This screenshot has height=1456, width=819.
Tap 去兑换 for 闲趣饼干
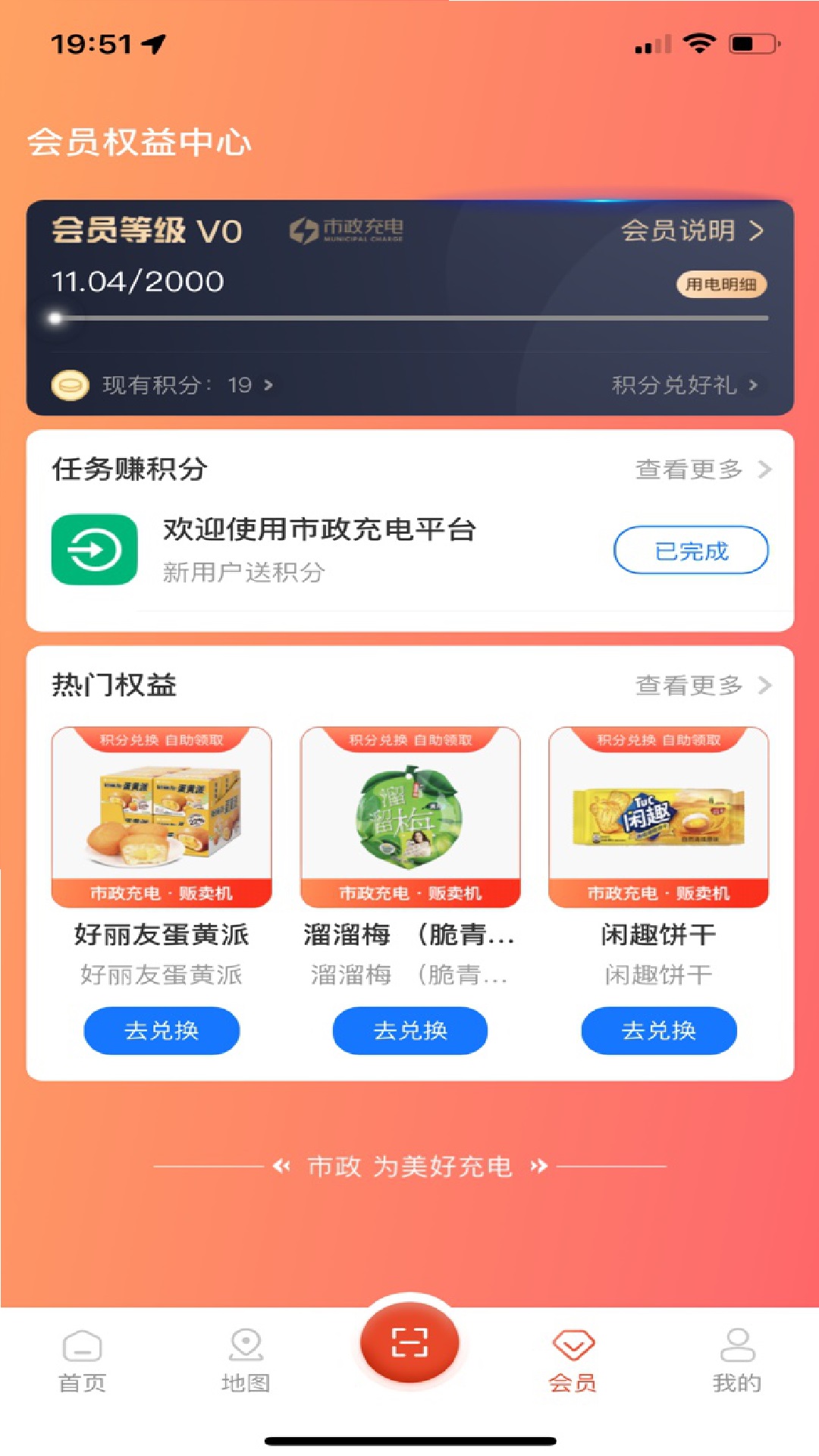(658, 1031)
